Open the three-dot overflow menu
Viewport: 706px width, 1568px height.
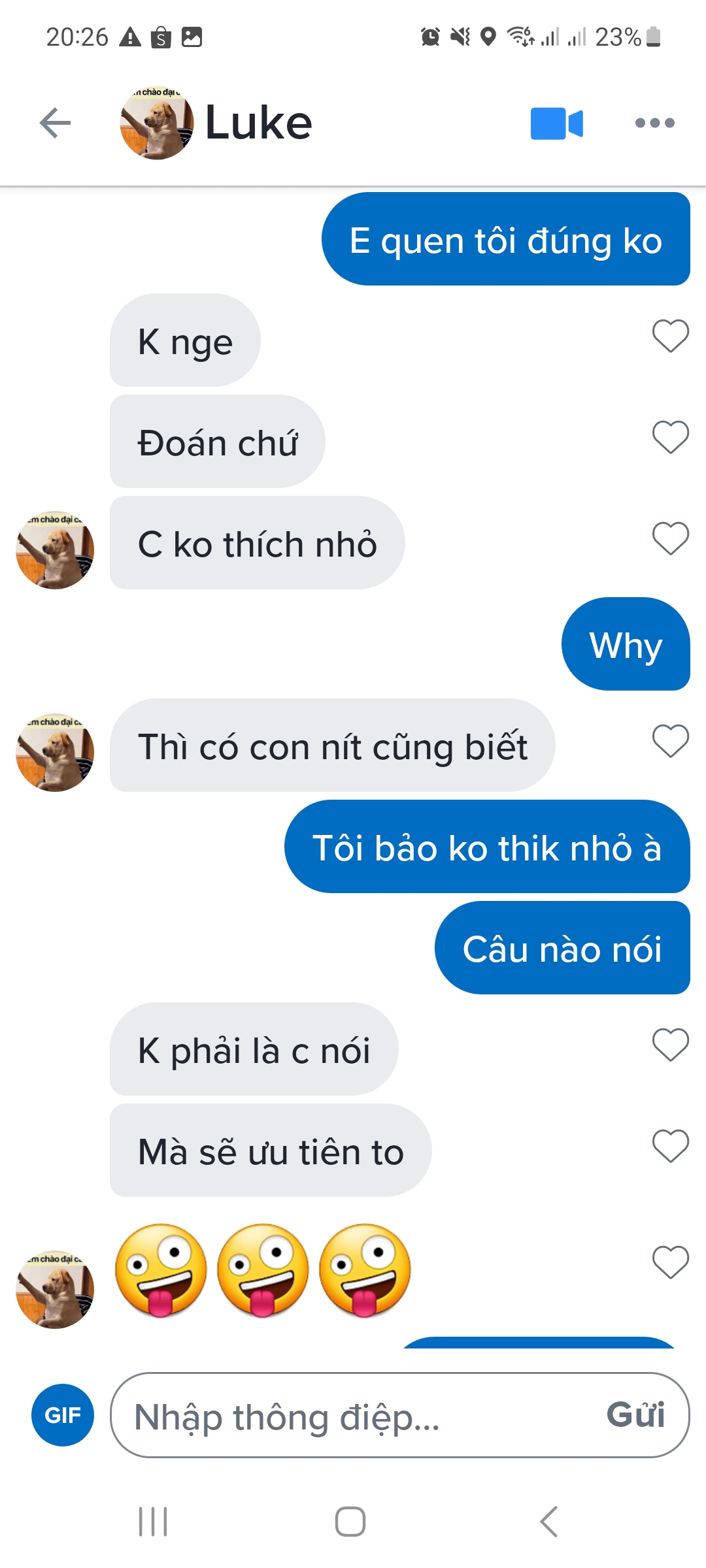pyautogui.click(x=654, y=123)
